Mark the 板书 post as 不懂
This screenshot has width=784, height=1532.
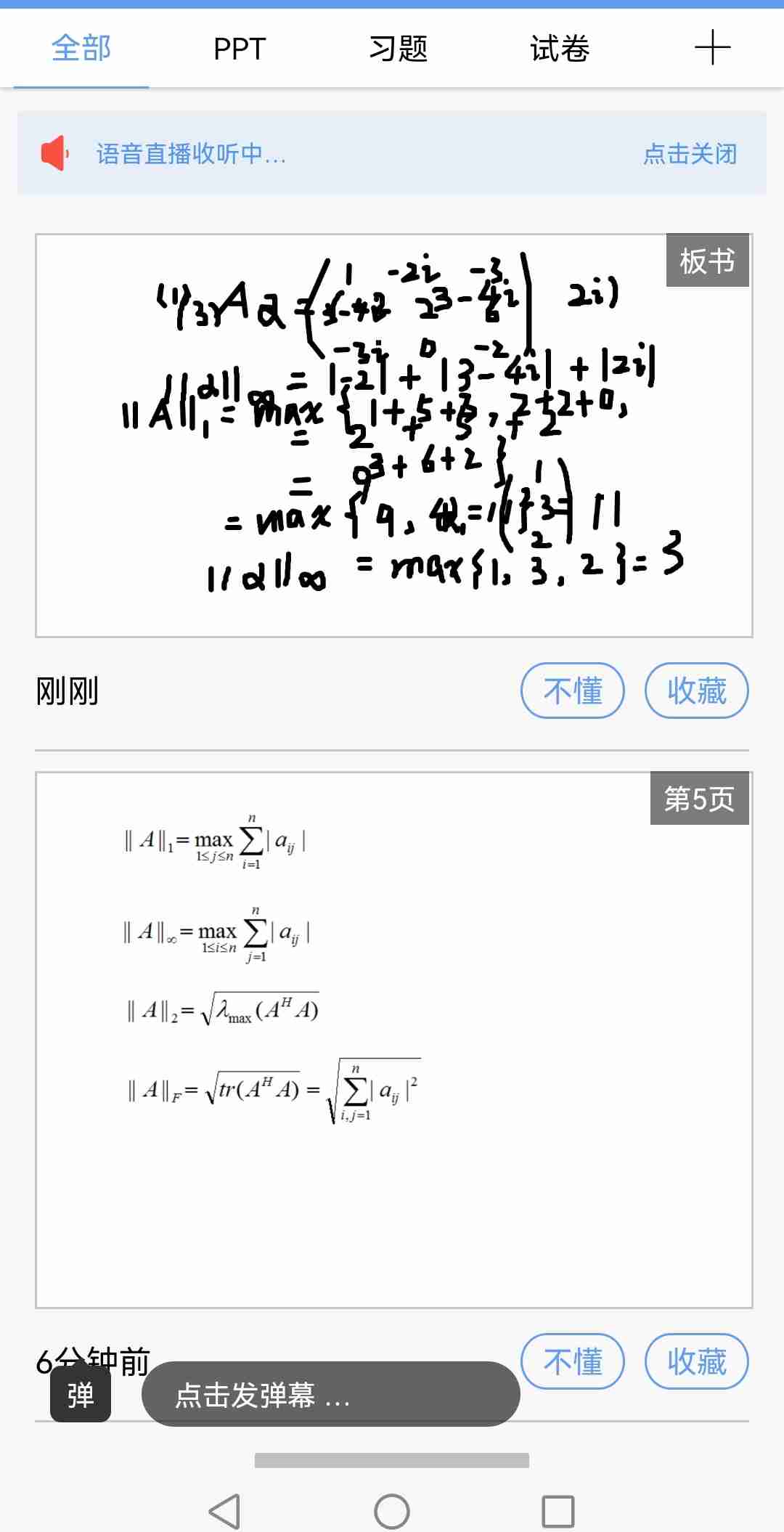[573, 690]
